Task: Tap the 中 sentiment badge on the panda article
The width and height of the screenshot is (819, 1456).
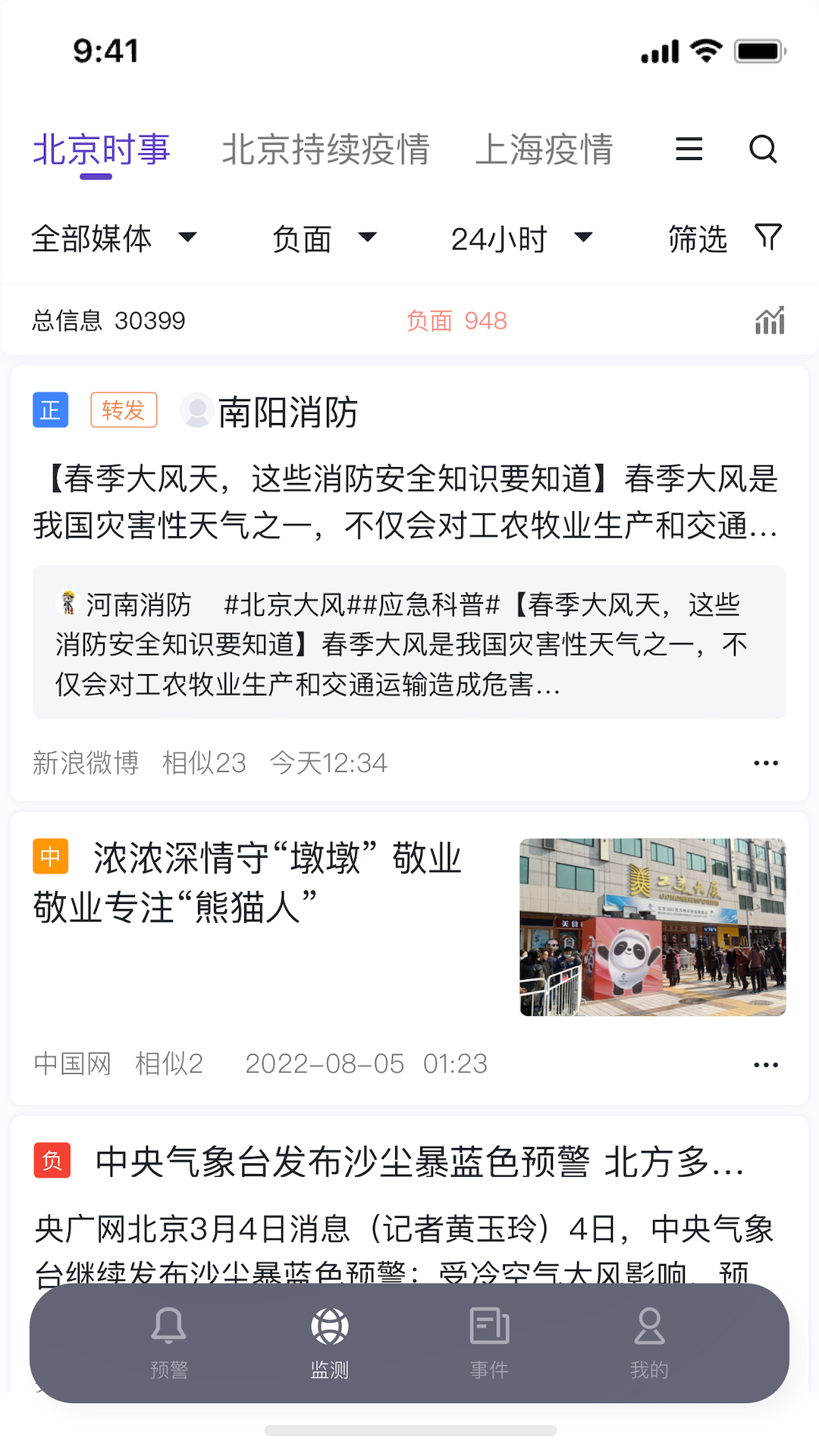Action: tap(50, 858)
